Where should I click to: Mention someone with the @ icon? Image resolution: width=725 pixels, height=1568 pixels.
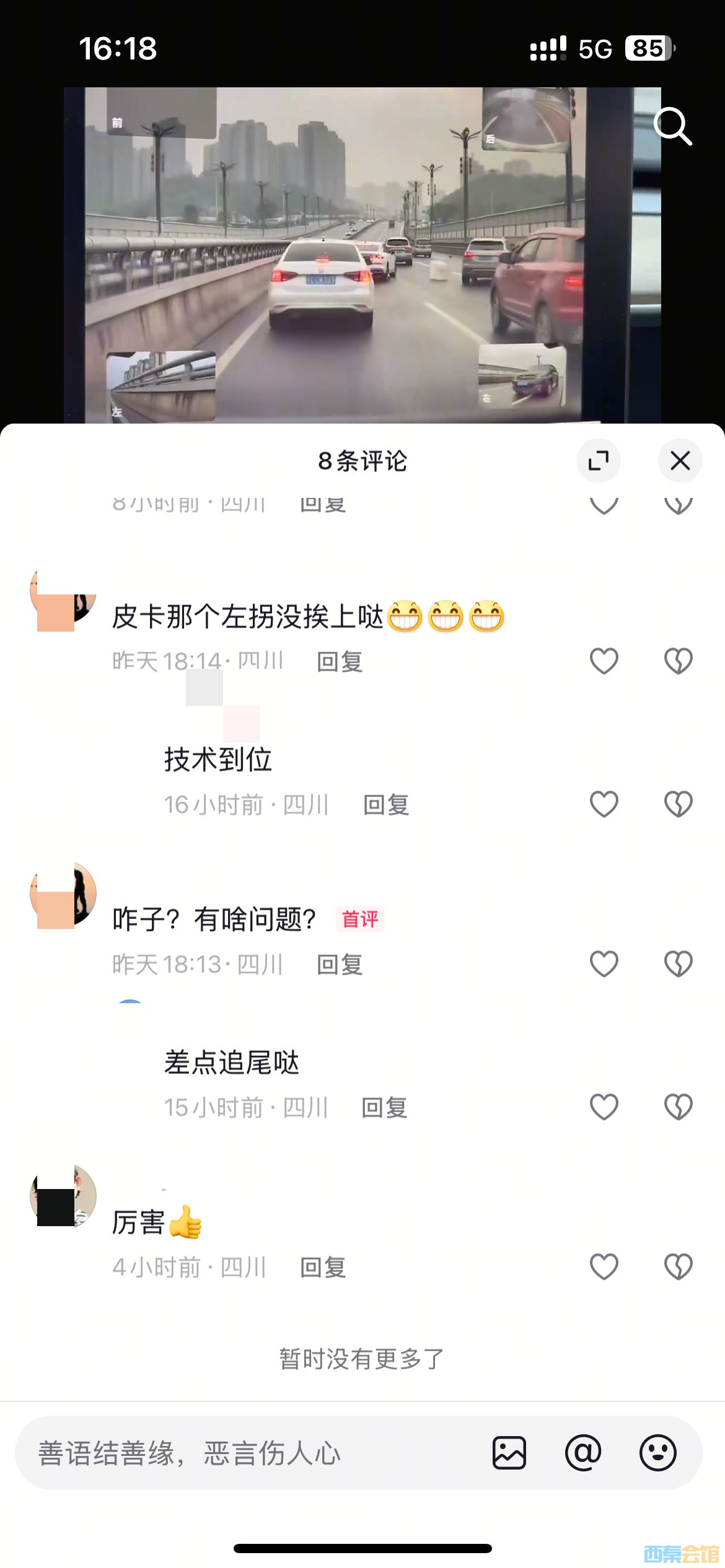583,1453
